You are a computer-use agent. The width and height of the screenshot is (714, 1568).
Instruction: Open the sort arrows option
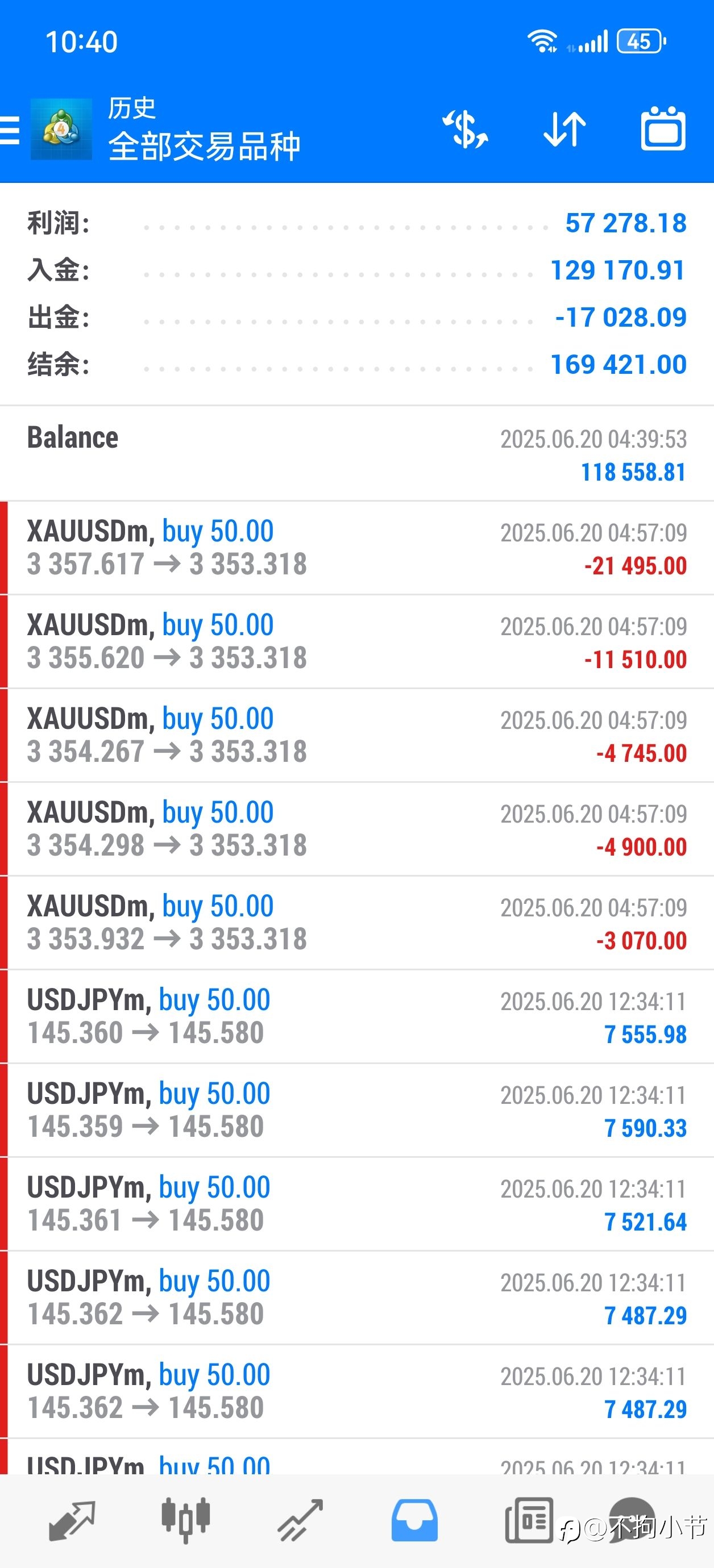click(564, 129)
